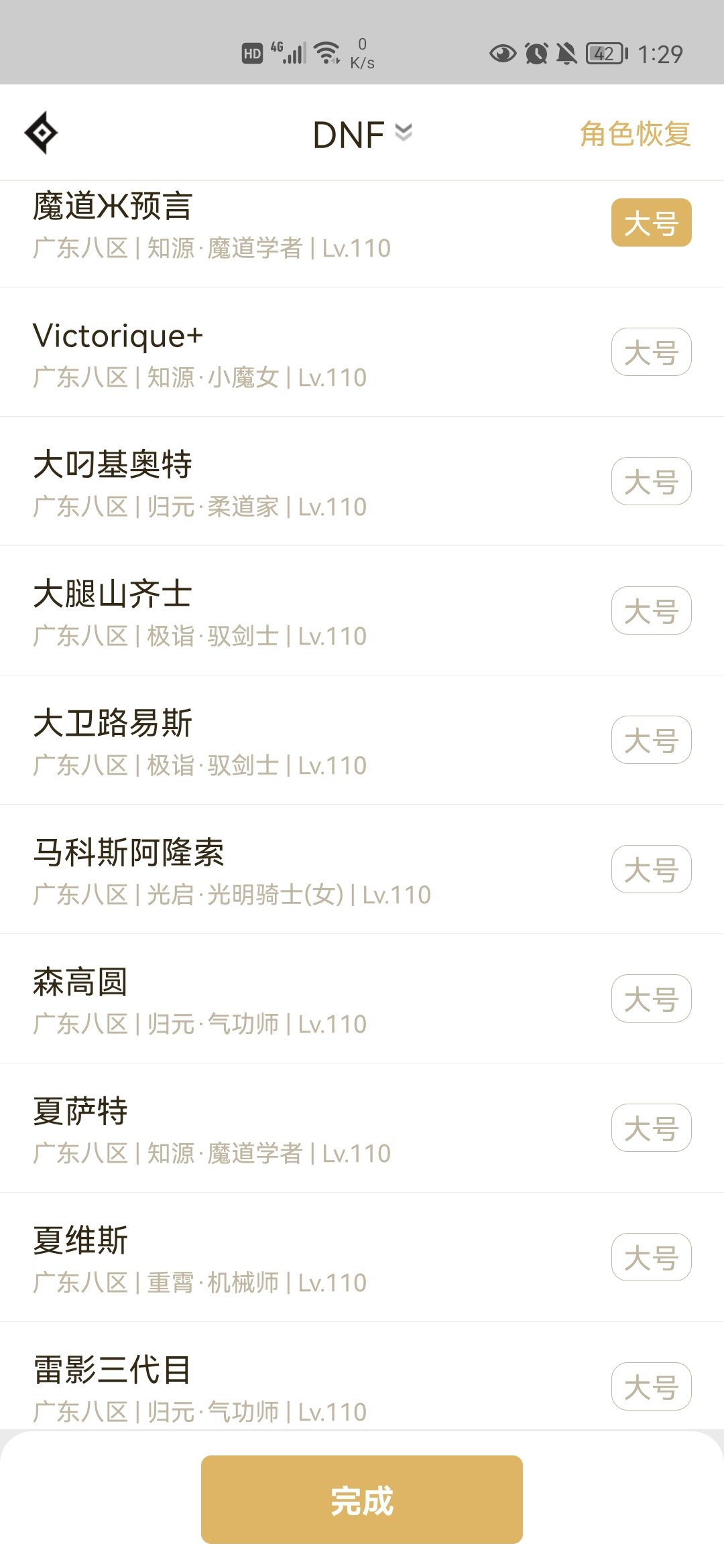Choose 大号 for 夏萨特
The height and width of the screenshot is (1568, 724).
tap(651, 1128)
